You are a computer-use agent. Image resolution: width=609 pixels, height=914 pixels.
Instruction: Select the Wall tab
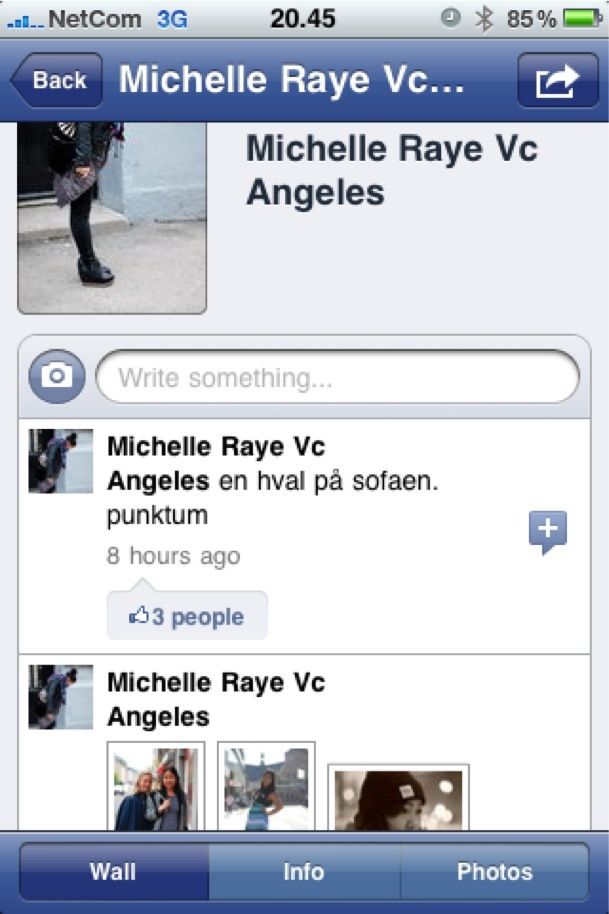tap(113, 871)
